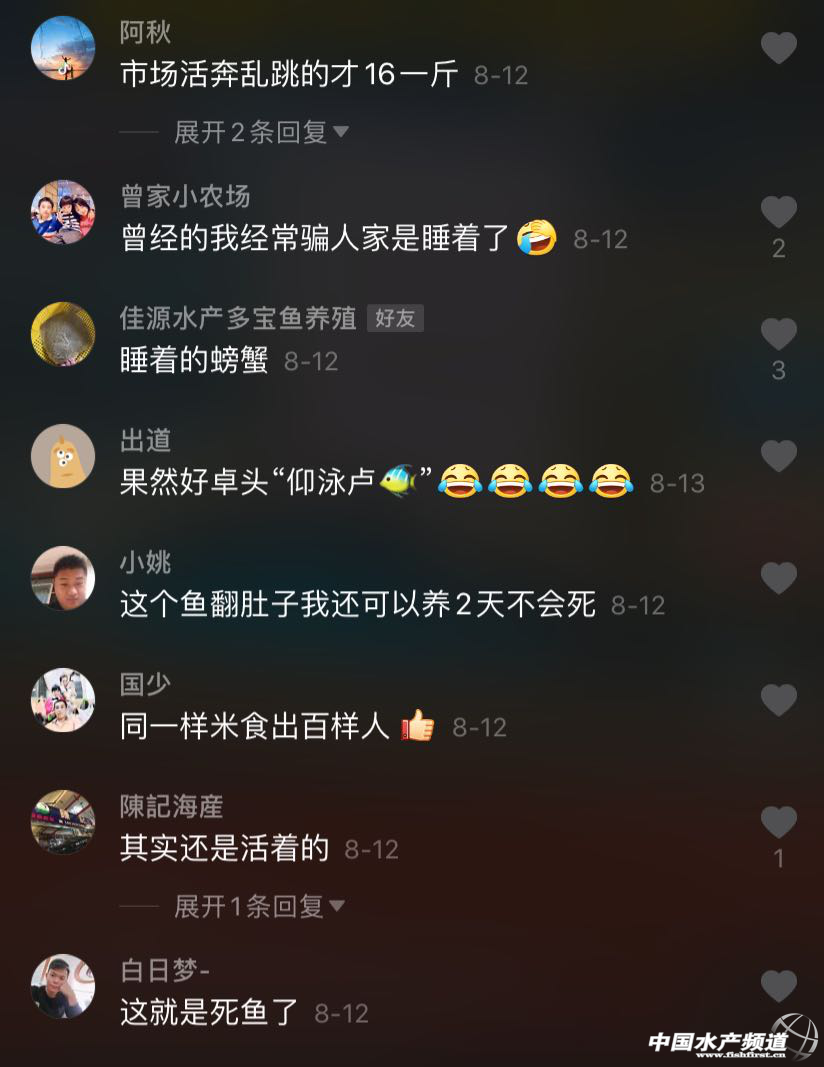Like 白日梦-'s comment
This screenshot has height=1067, width=824.
[778, 986]
